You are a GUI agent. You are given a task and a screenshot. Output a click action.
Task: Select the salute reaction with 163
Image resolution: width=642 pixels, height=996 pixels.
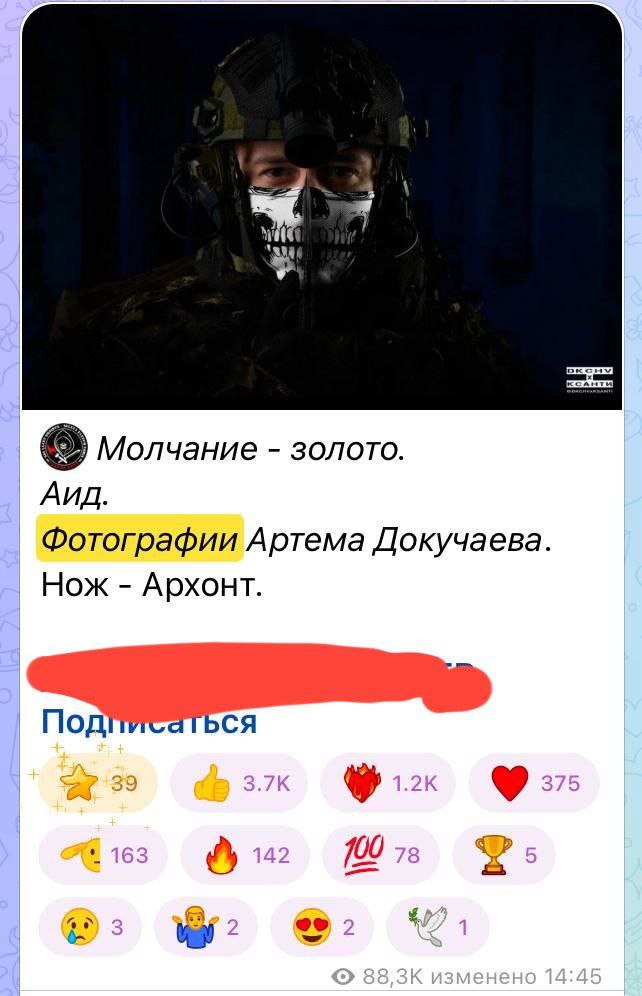pyautogui.click(x=103, y=855)
